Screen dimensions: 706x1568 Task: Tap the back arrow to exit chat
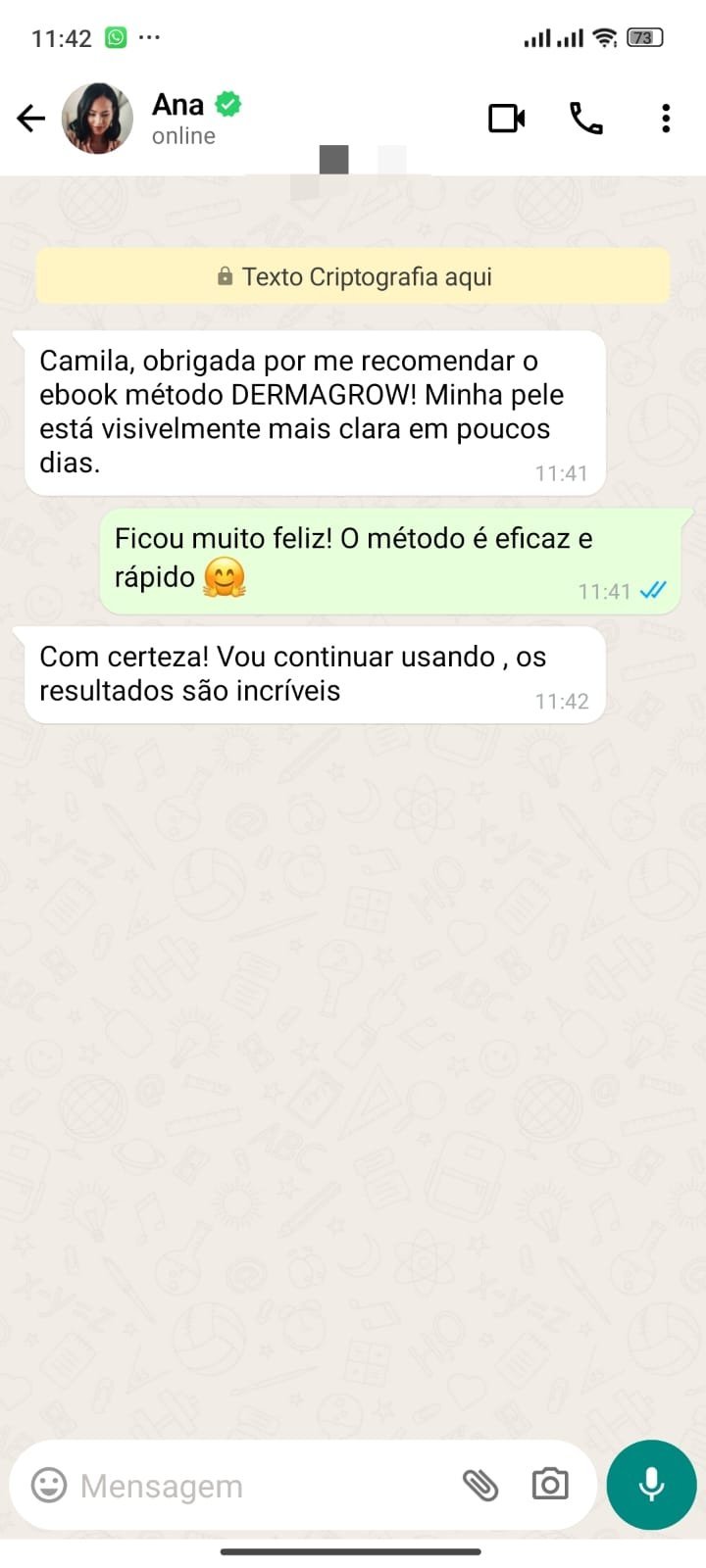[30, 118]
